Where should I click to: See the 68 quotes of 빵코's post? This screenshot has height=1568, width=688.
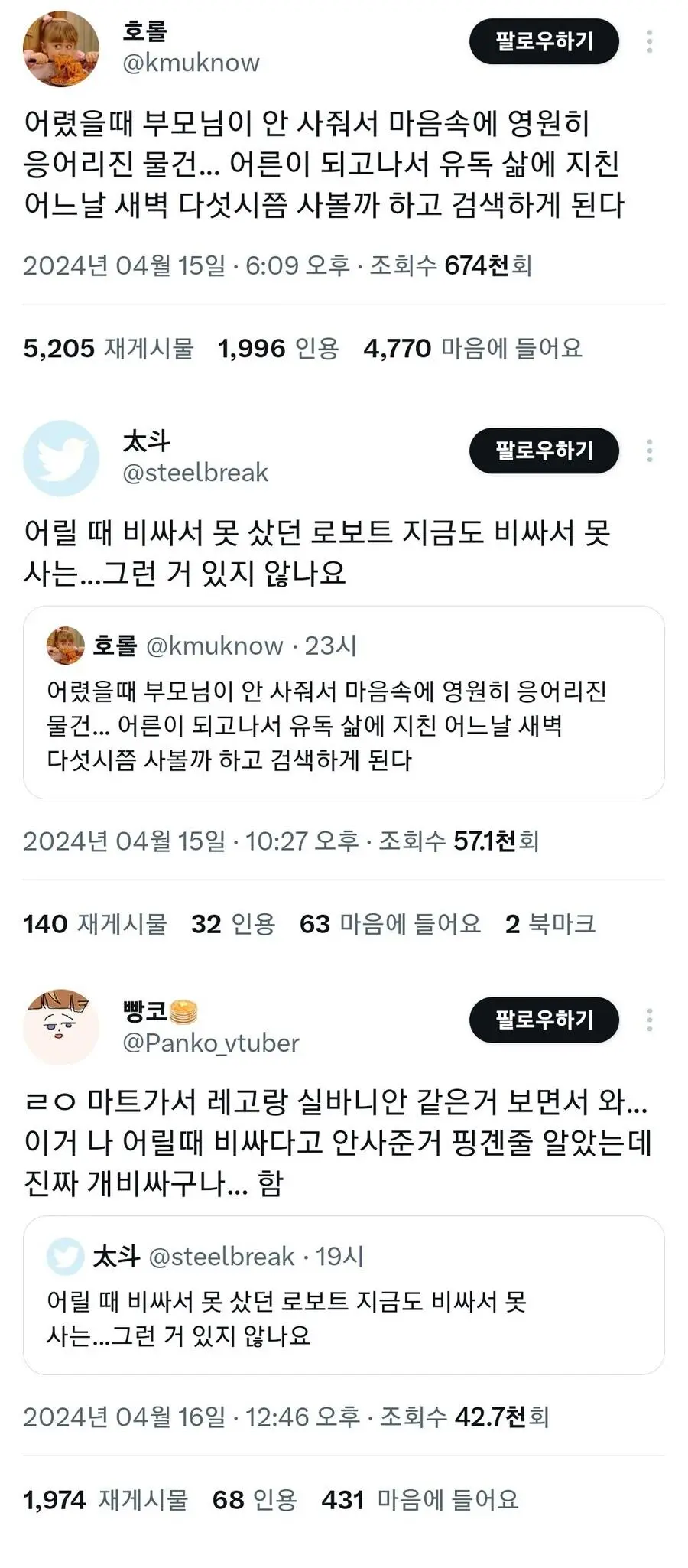click(x=254, y=1499)
